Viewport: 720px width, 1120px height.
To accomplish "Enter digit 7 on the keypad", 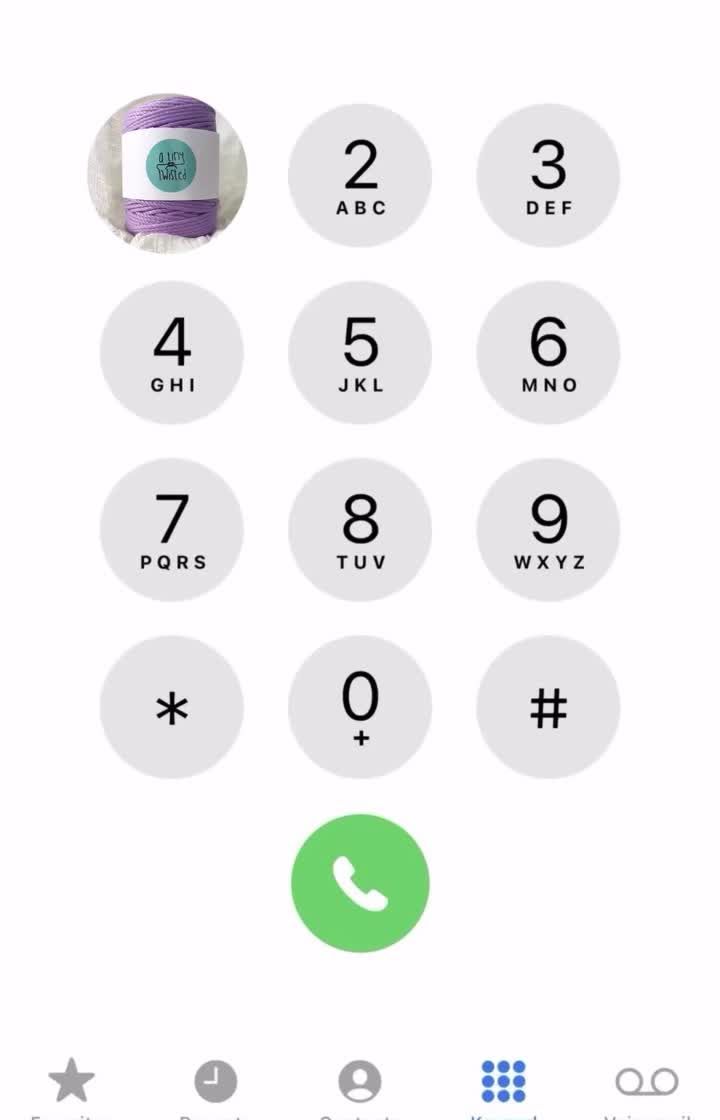I will point(172,530).
